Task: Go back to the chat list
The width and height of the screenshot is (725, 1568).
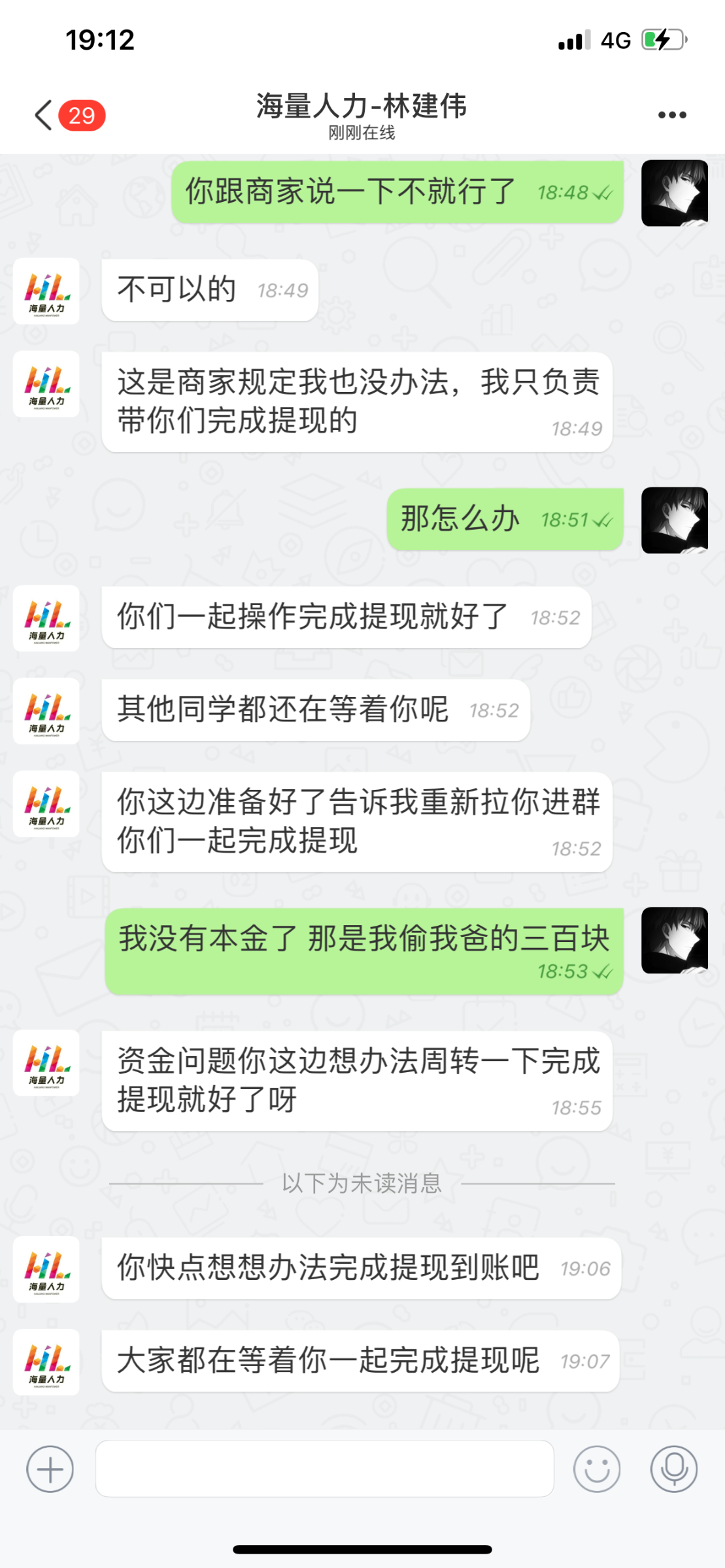Action: 44,116
